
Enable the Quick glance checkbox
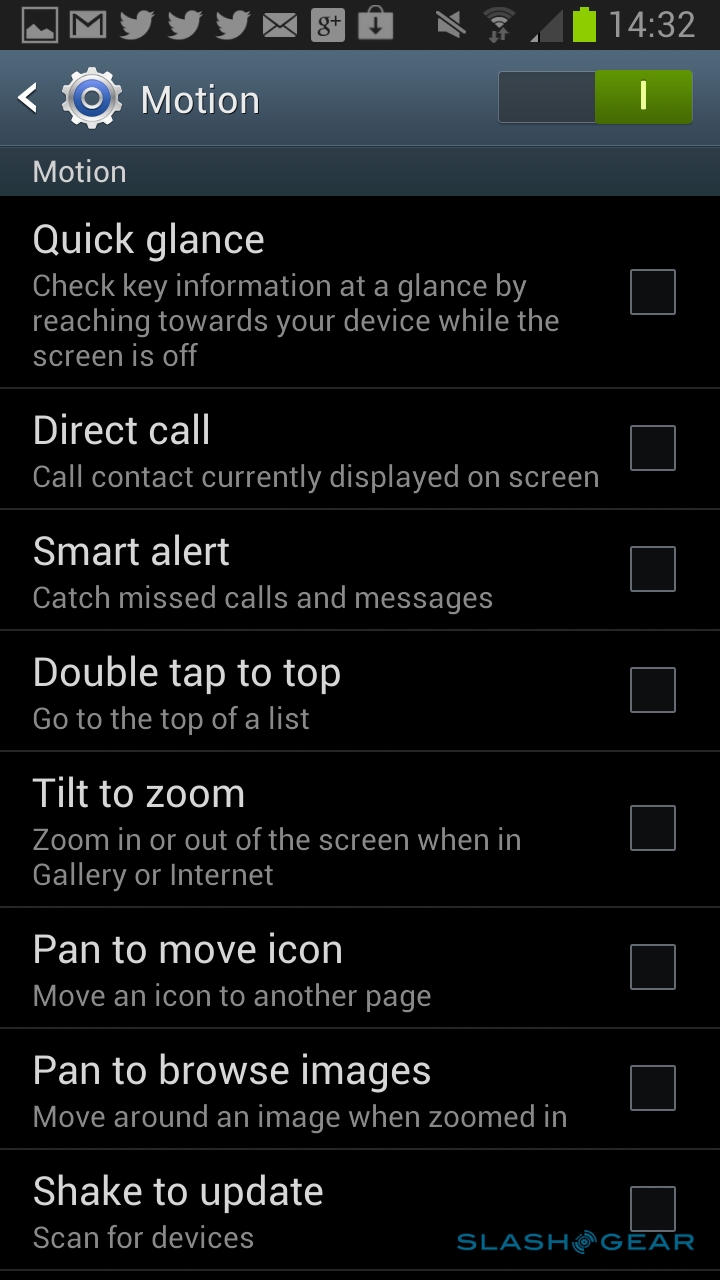[x=652, y=292]
